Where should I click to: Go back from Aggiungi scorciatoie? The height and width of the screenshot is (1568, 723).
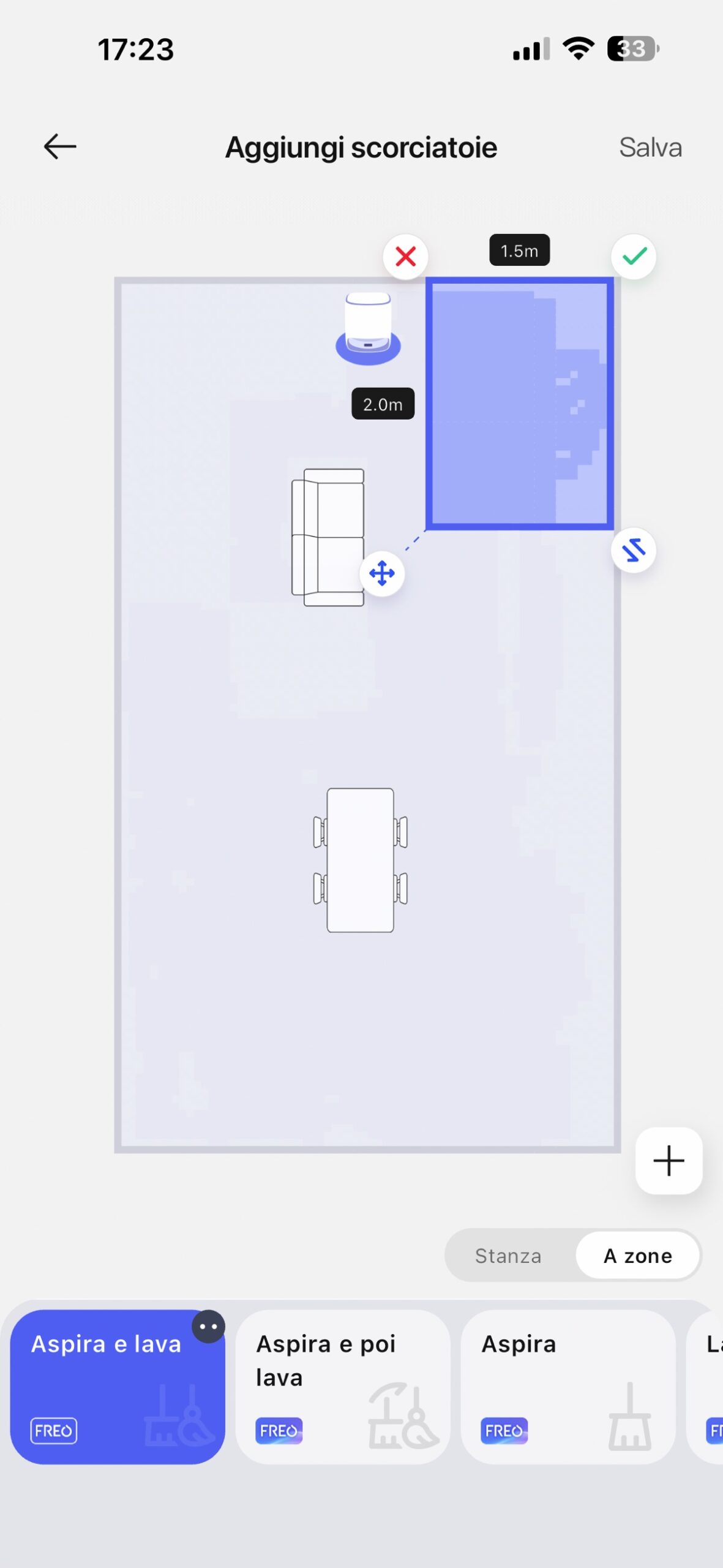(60, 147)
